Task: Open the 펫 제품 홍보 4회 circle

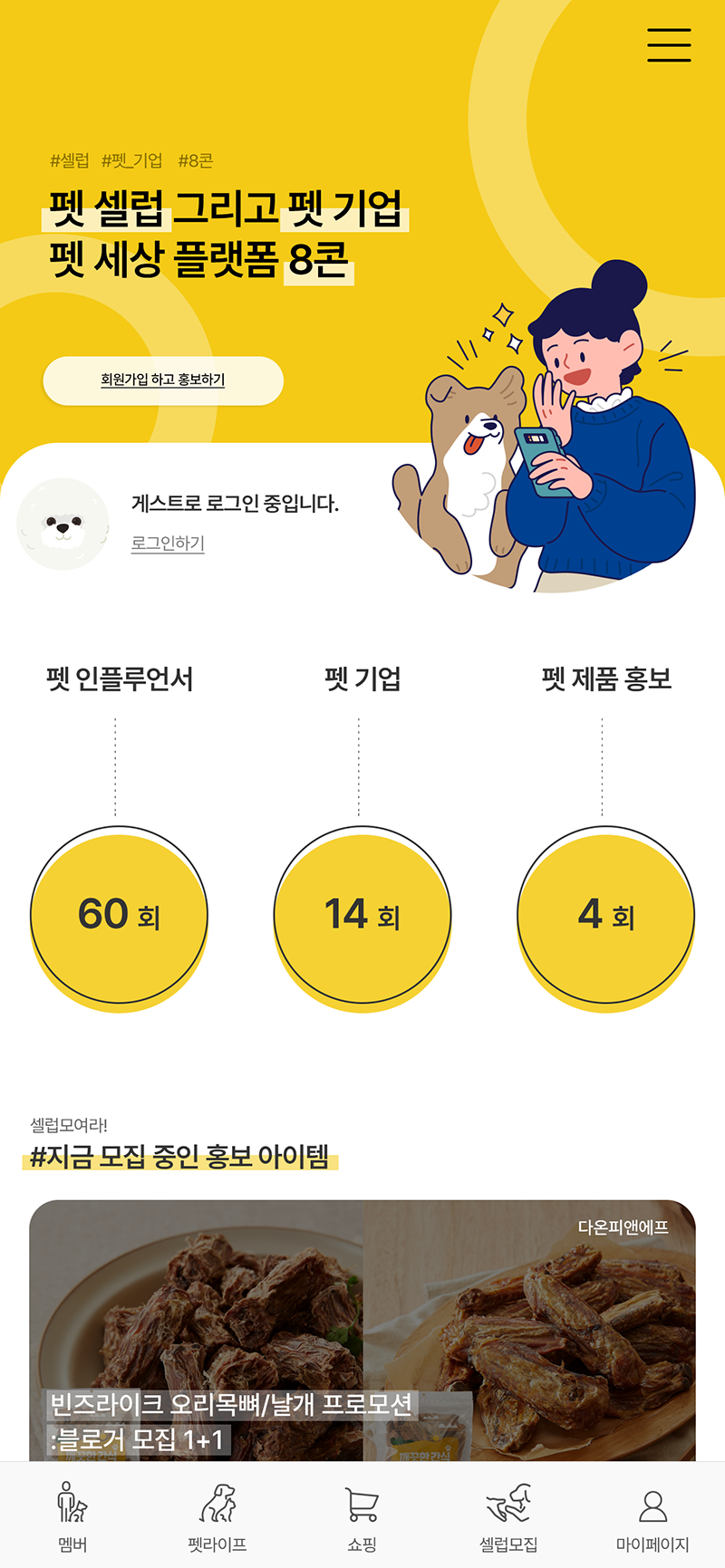Action: click(x=605, y=915)
